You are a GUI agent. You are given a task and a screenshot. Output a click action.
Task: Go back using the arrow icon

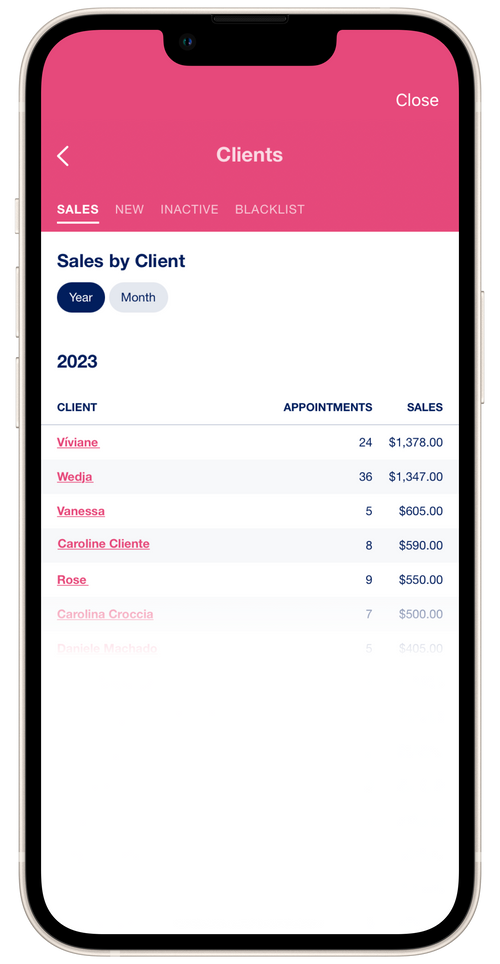point(63,156)
